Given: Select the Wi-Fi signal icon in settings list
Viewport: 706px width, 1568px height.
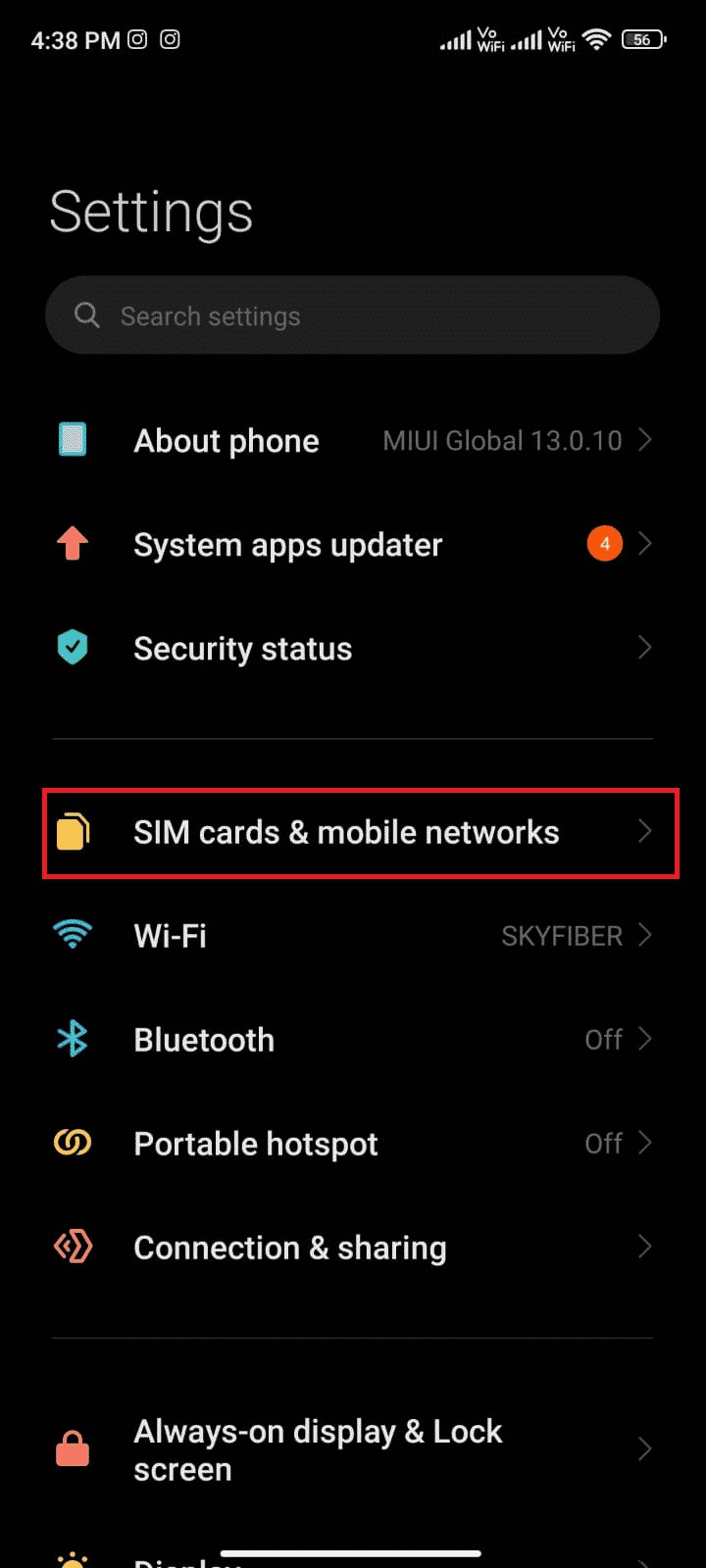Looking at the screenshot, I should click(x=73, y=935).
